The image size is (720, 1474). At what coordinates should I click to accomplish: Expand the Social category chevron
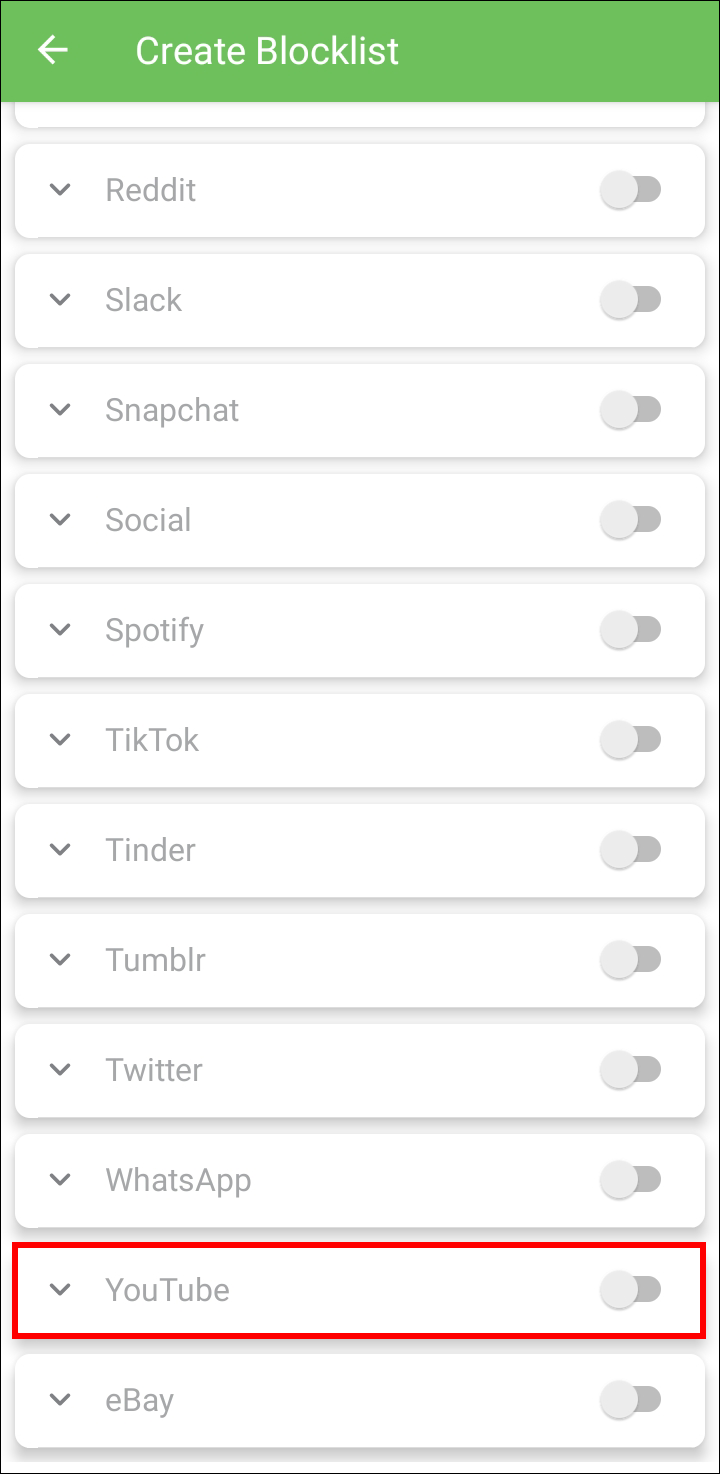point(61,519)
